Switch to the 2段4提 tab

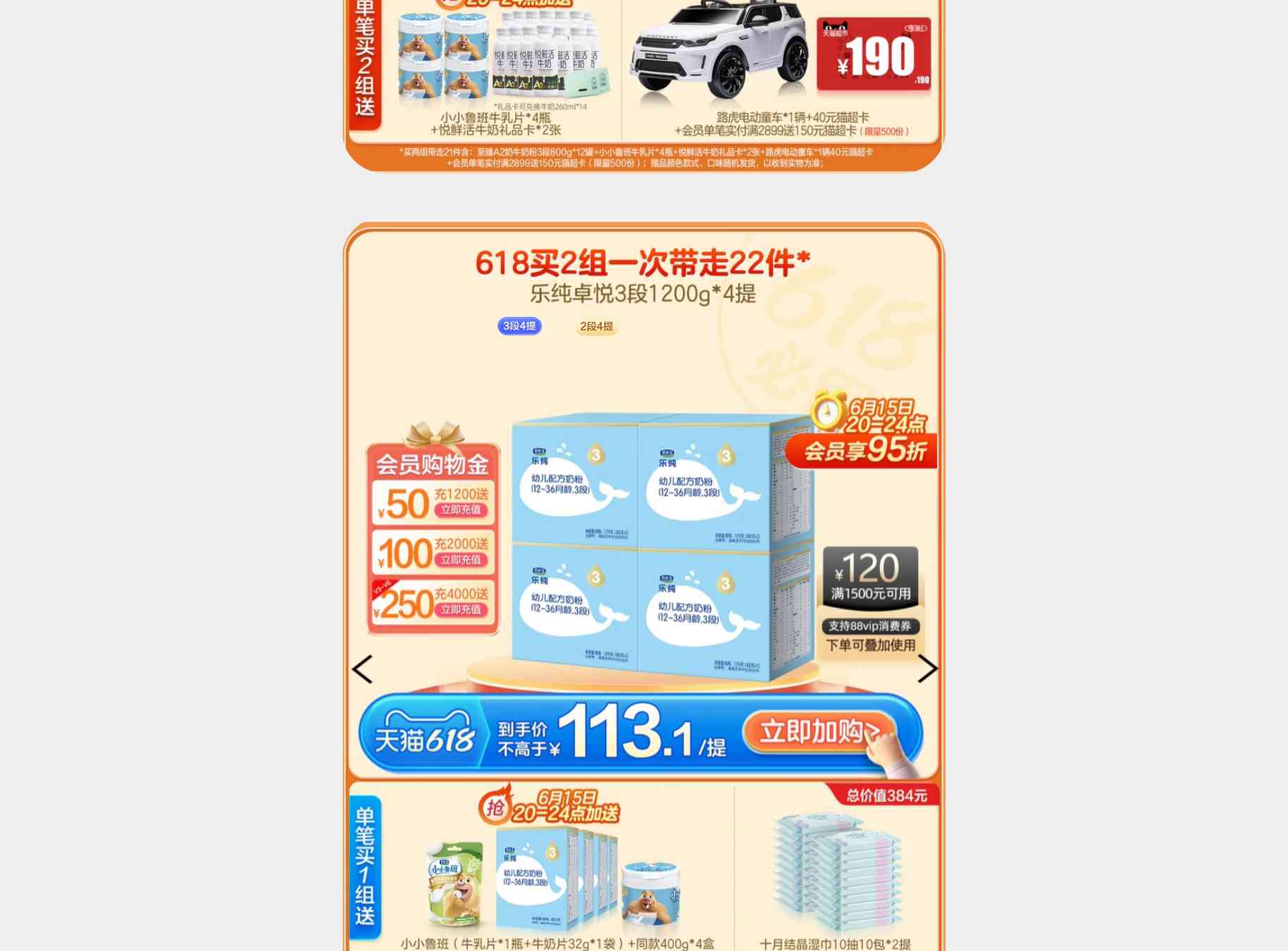596,326
